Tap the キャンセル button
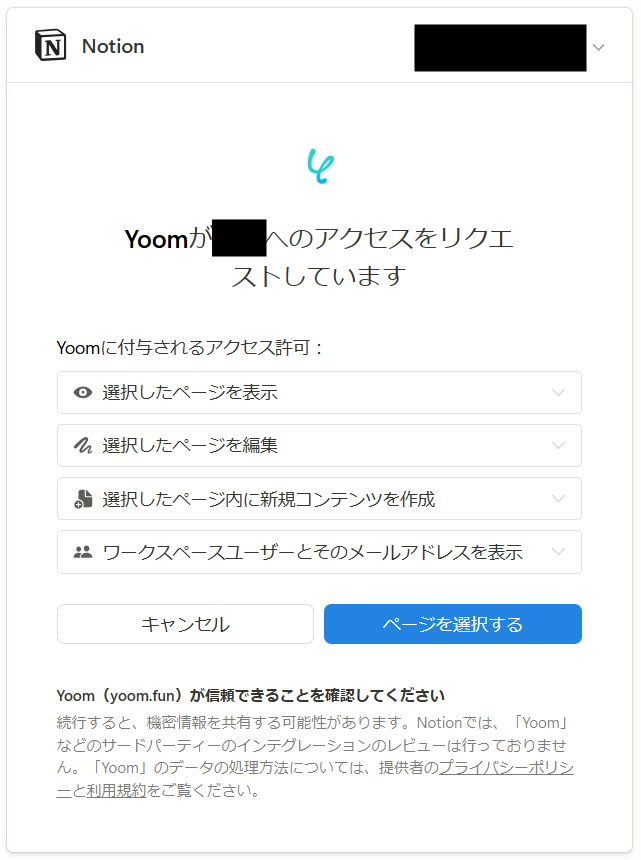641x860 pixels. [185, 624]
